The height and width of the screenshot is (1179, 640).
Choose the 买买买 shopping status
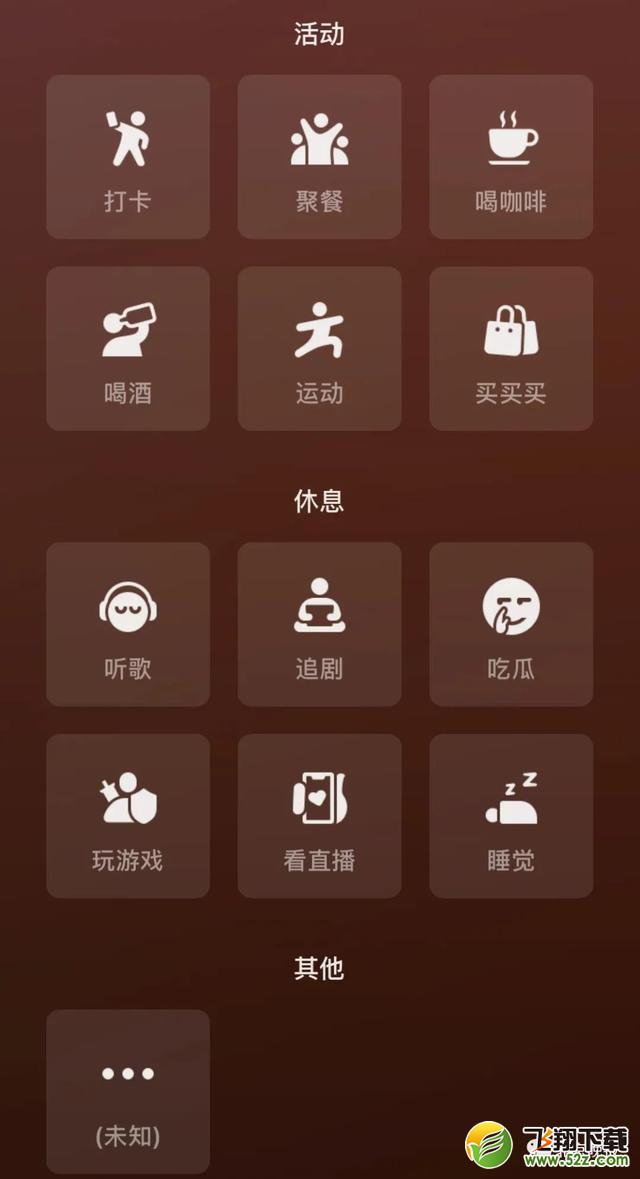click(511, 348)
